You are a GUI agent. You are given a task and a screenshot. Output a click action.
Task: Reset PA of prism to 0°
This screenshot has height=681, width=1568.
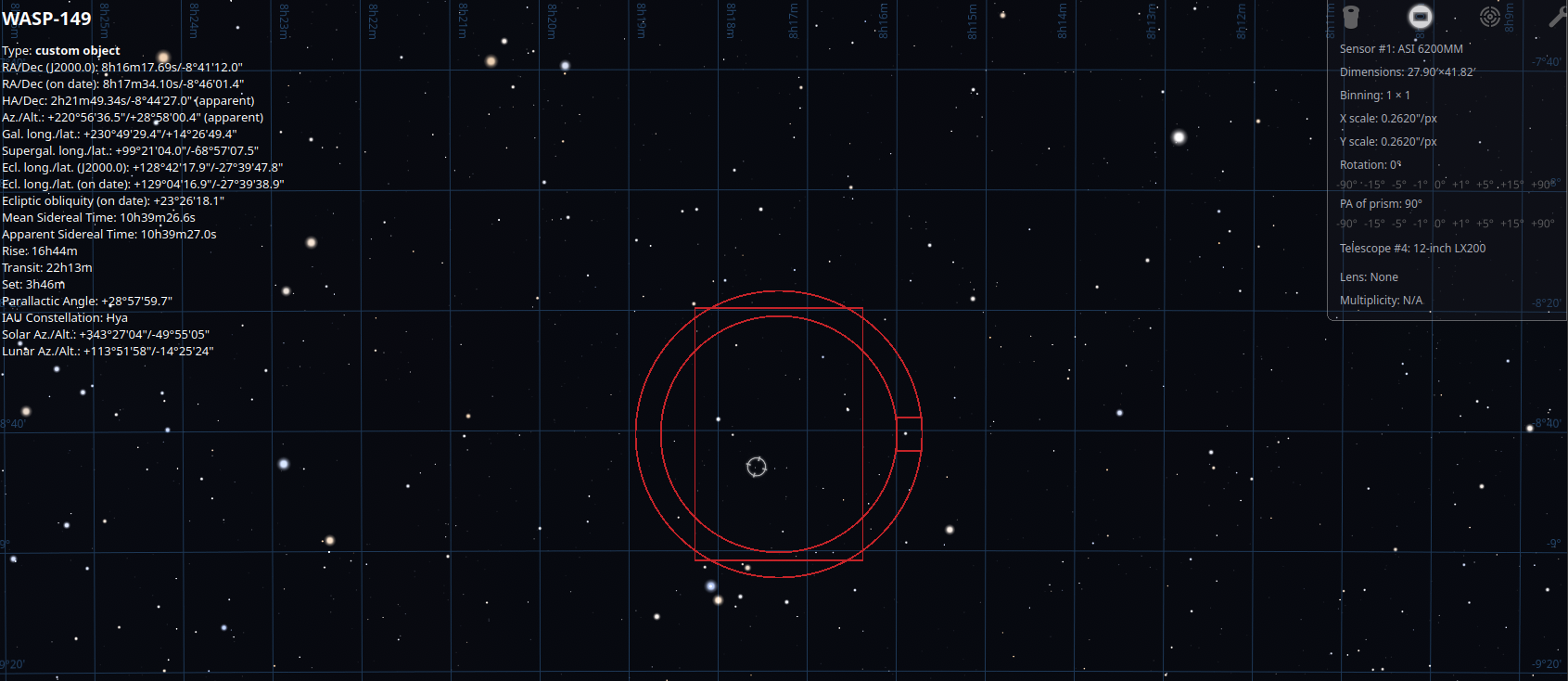coord(1440,224)
